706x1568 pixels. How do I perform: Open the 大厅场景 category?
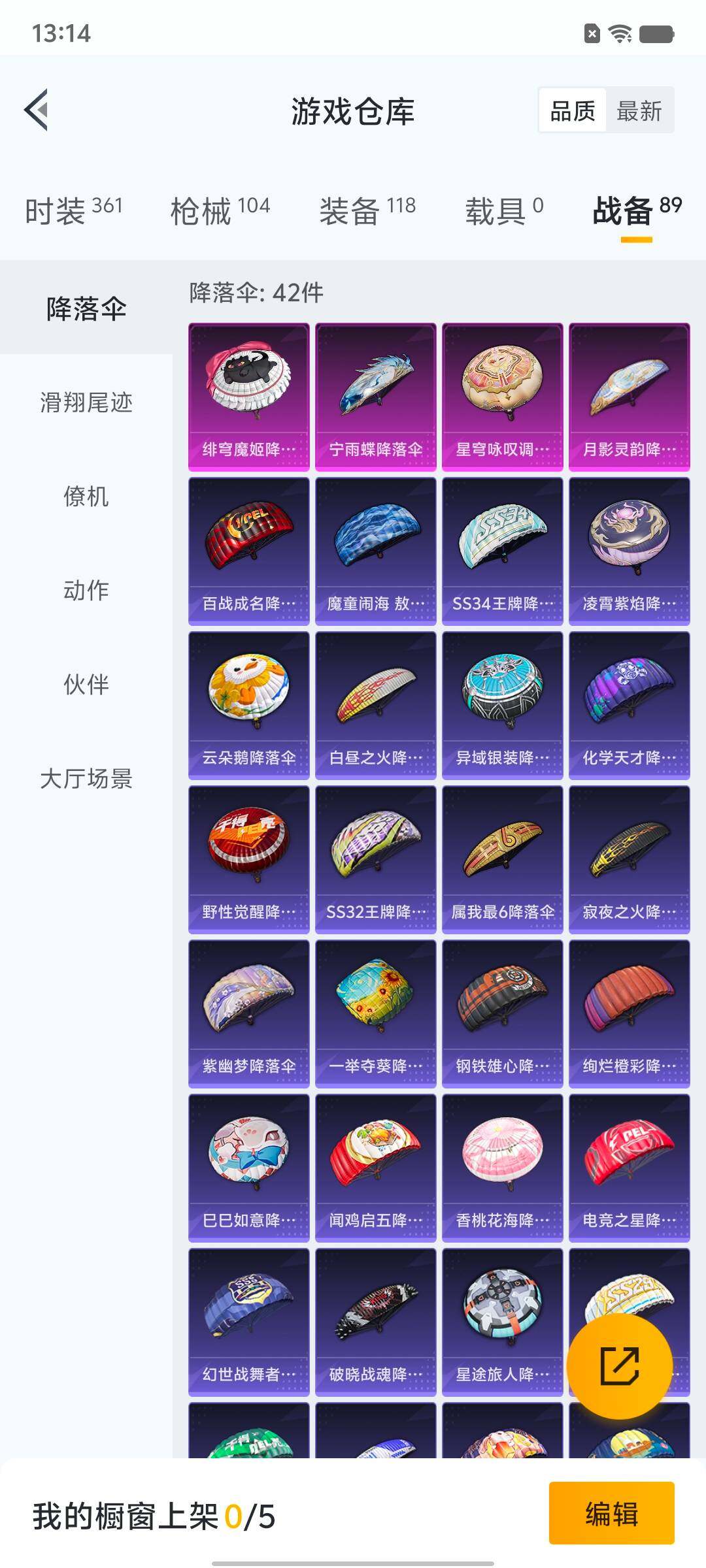point(86,779)
